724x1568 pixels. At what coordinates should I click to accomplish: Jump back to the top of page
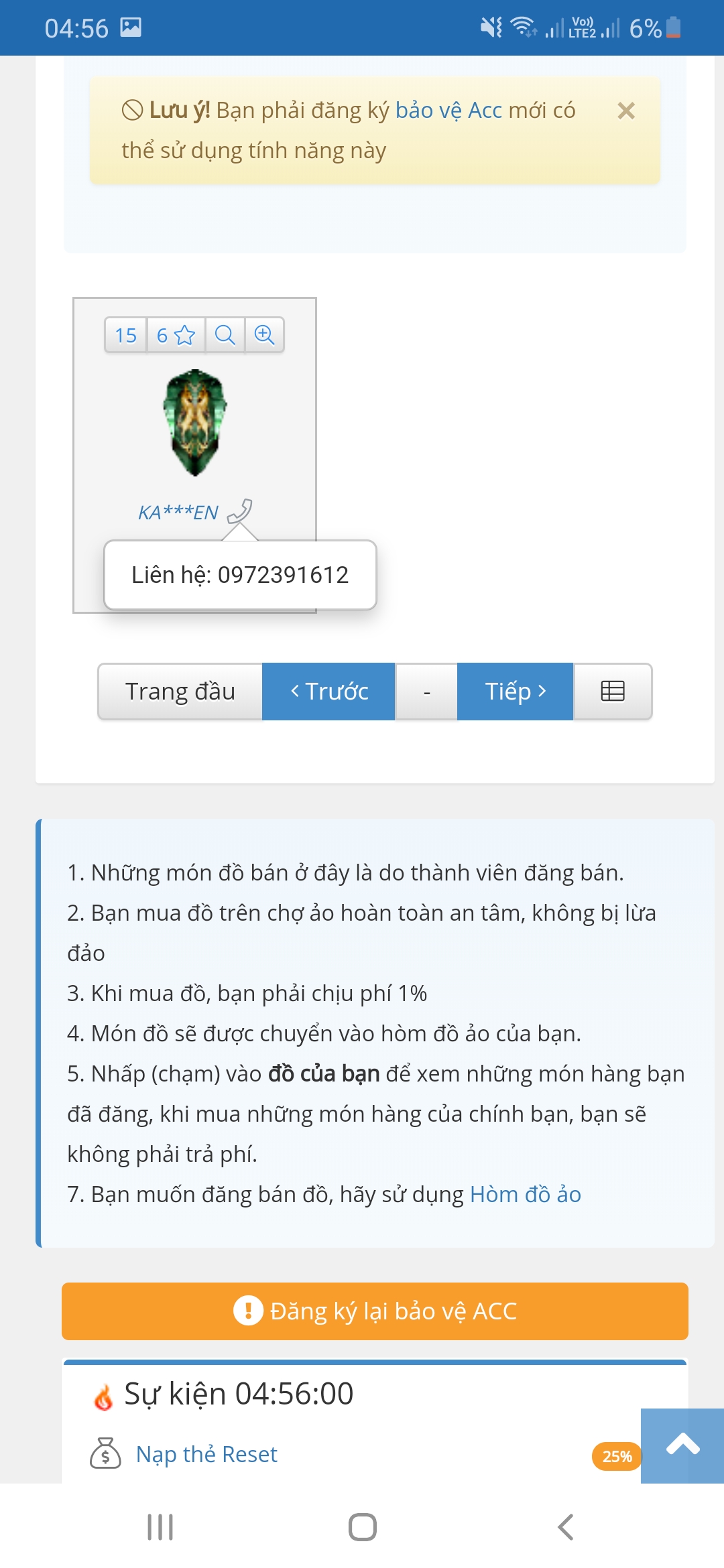point(682,1445)
